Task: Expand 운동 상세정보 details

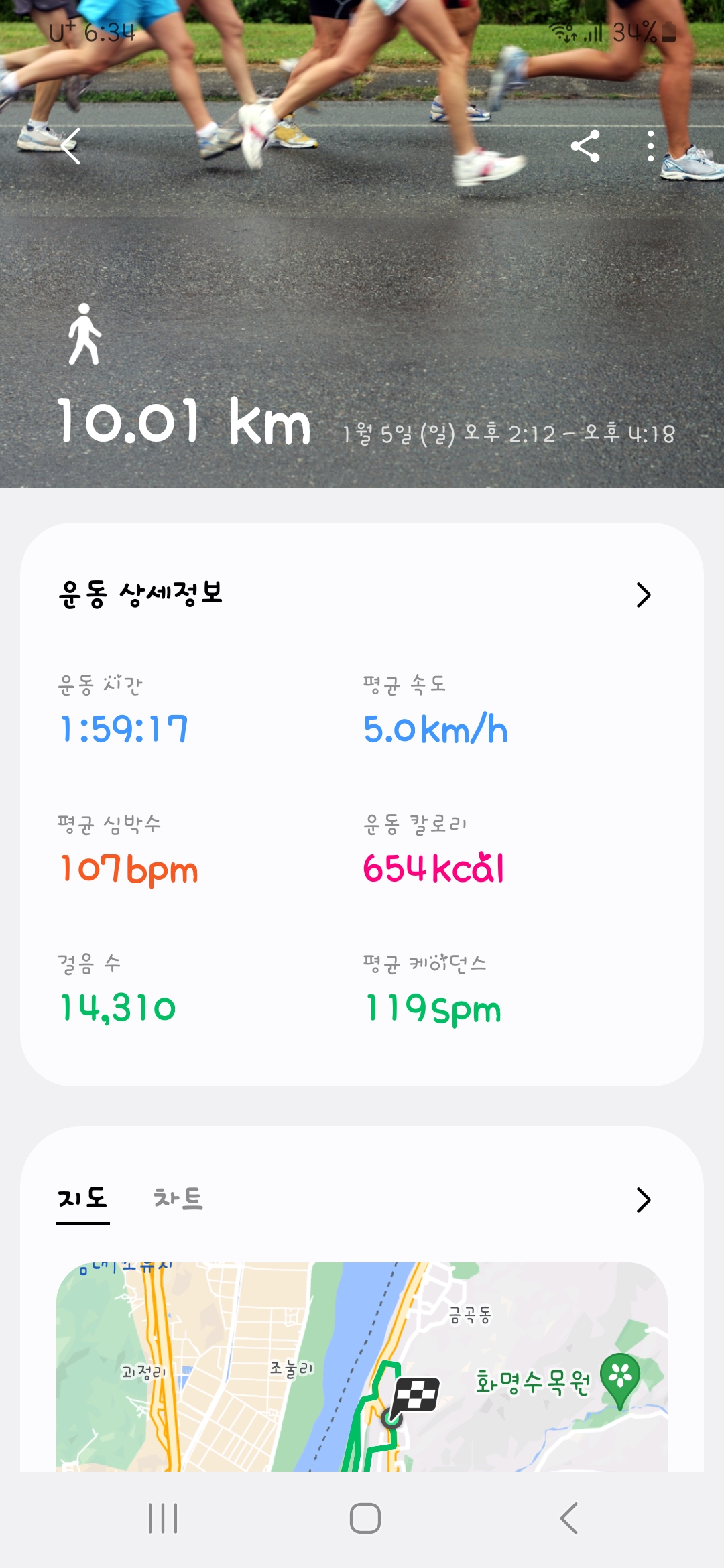Action: 643,594
